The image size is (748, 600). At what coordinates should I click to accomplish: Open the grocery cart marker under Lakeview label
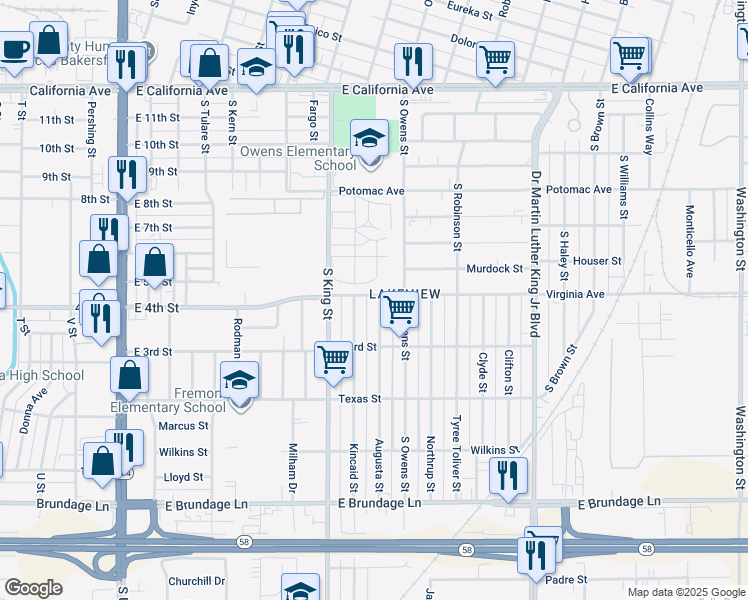pyautogui.click(x=400, y=310)
